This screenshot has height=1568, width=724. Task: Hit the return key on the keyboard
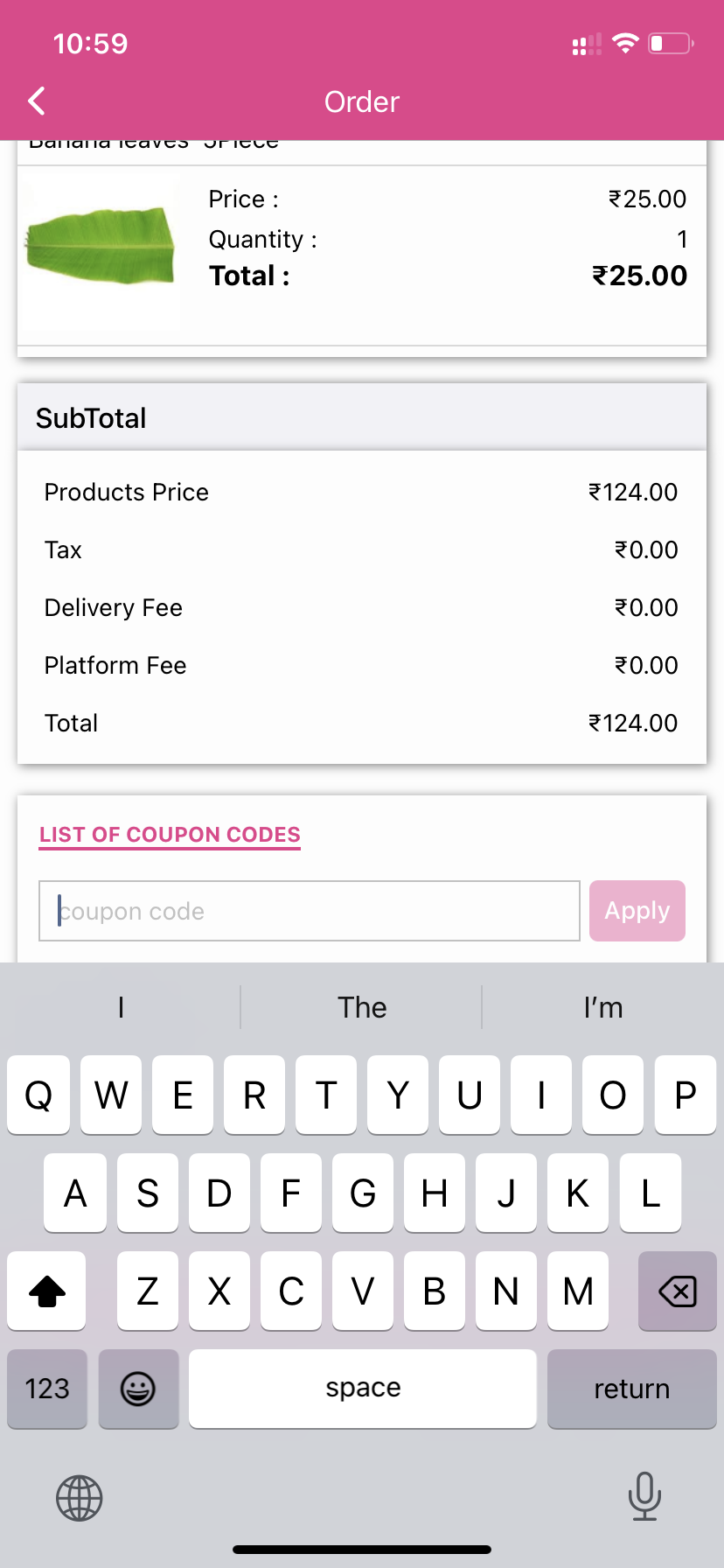tap(631, 1389)
